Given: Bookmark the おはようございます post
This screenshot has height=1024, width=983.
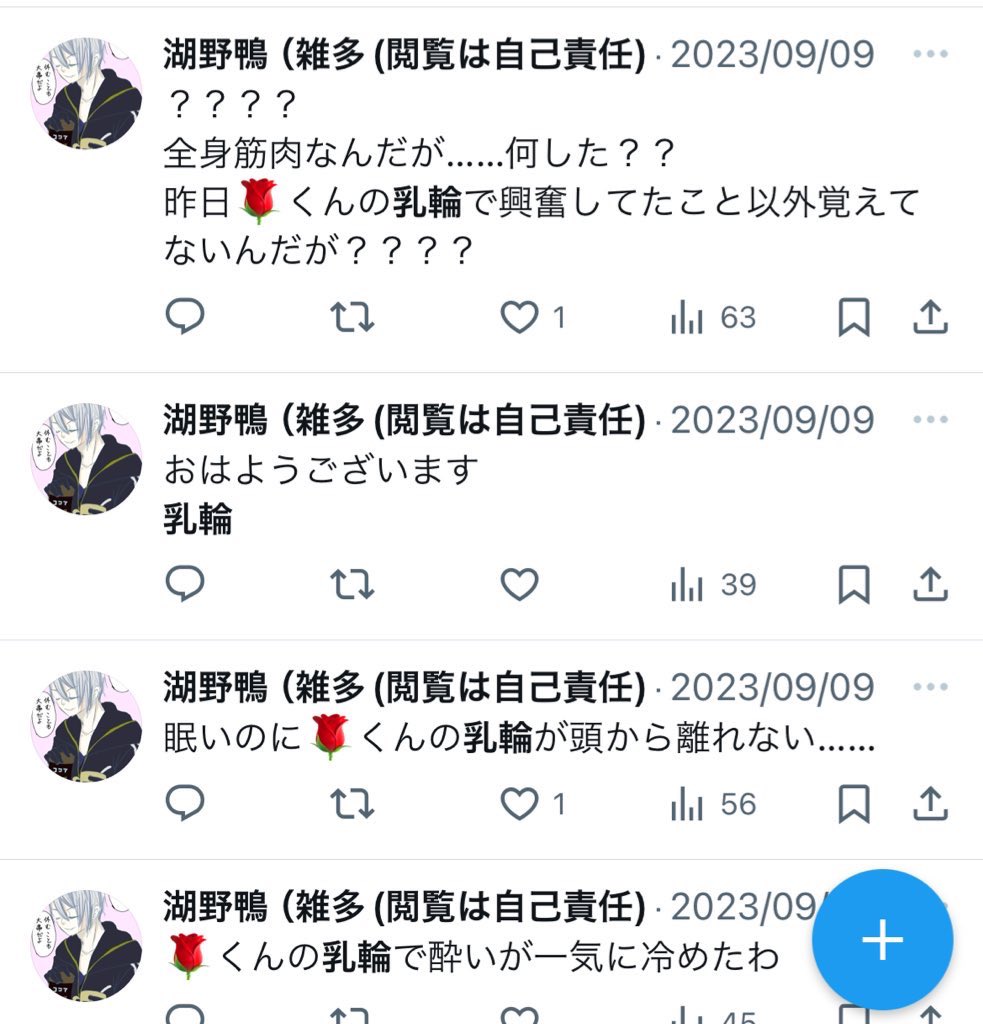Looking at the screenshot, I should click(853, 584).
